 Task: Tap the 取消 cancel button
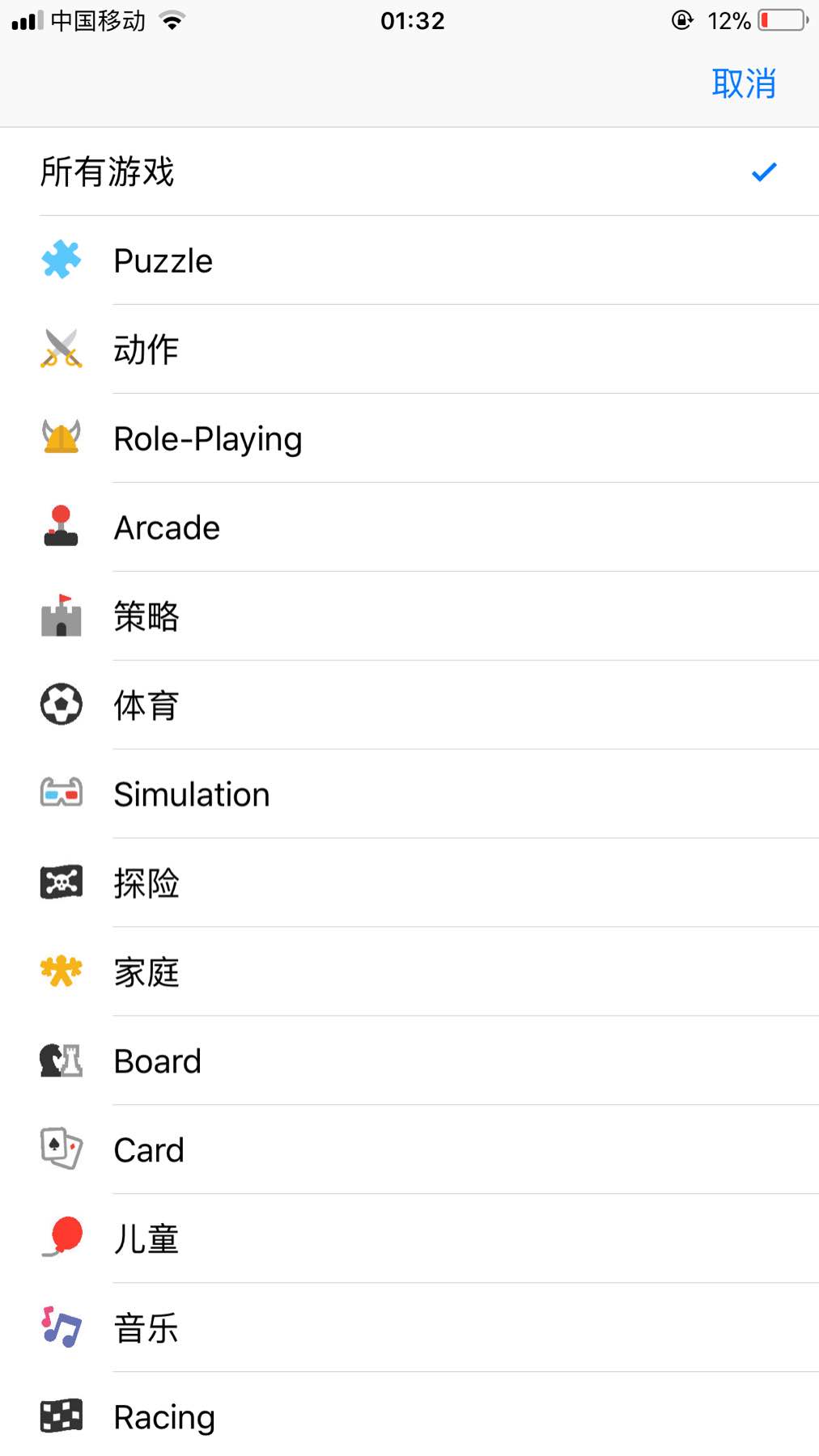744,84
